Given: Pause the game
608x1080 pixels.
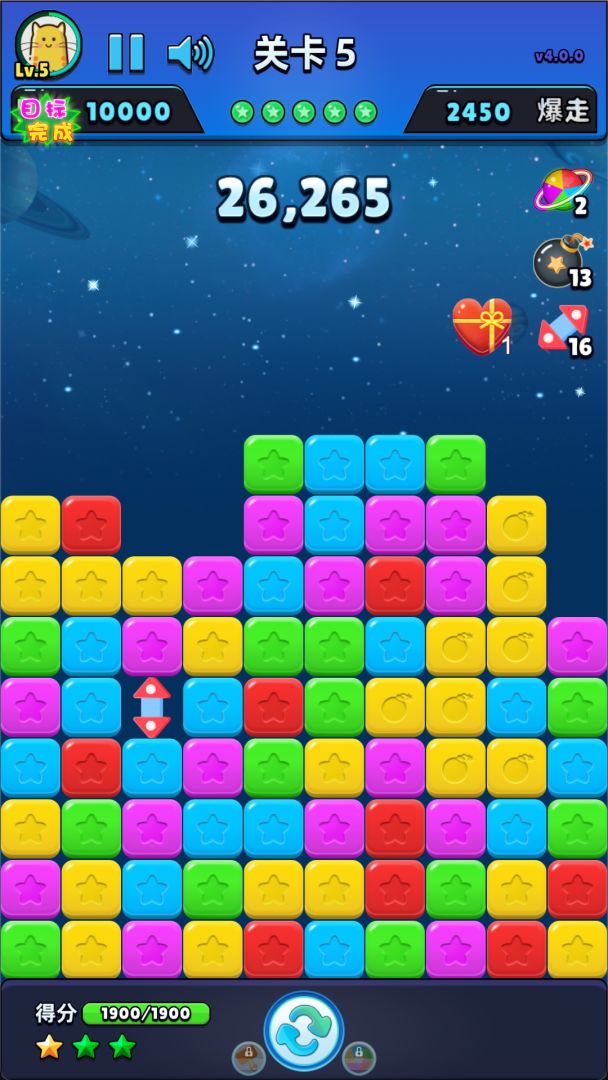Looking at the screenshot, I should pyautogui.click(x=126, y=53).
